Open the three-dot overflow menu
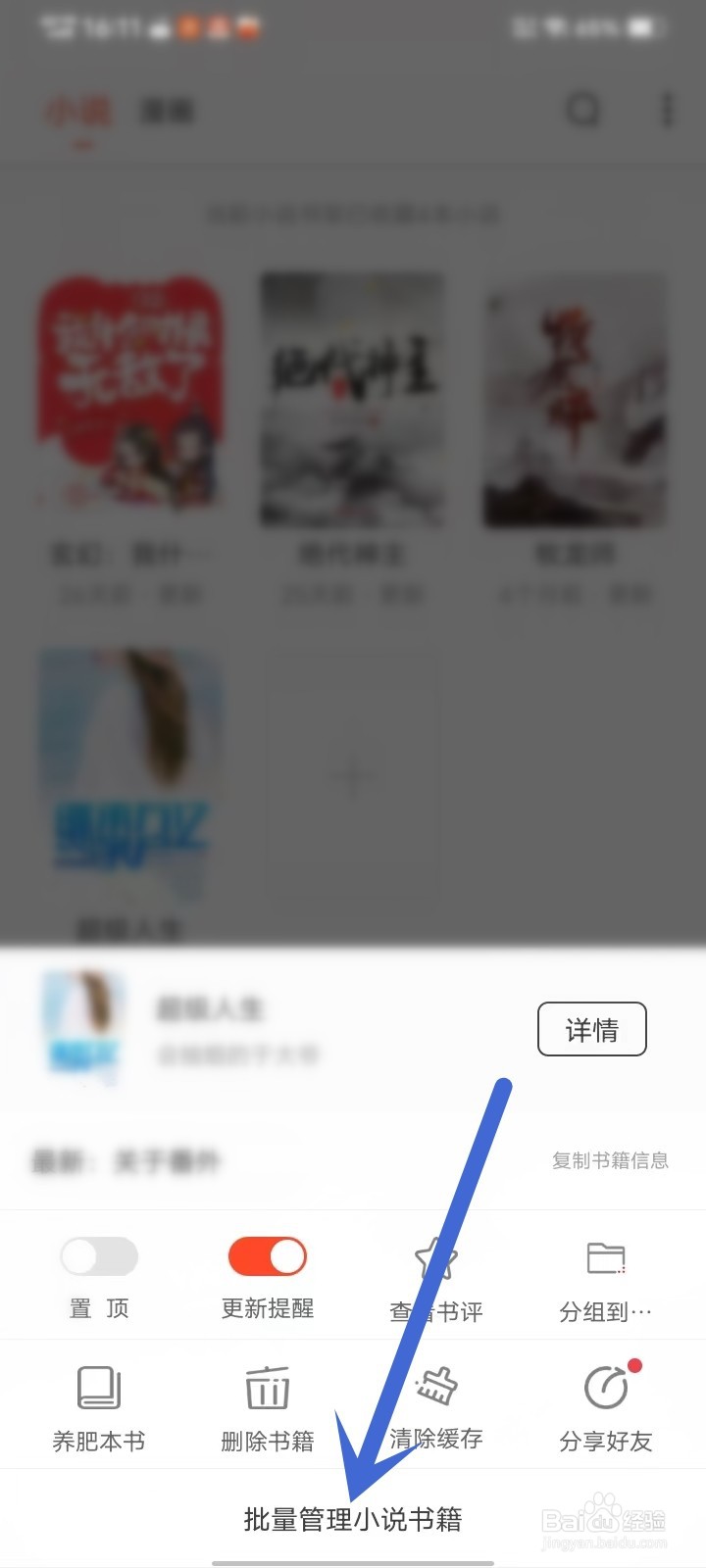The width and height of the screenshot is (706, 1568). point(667,111)
